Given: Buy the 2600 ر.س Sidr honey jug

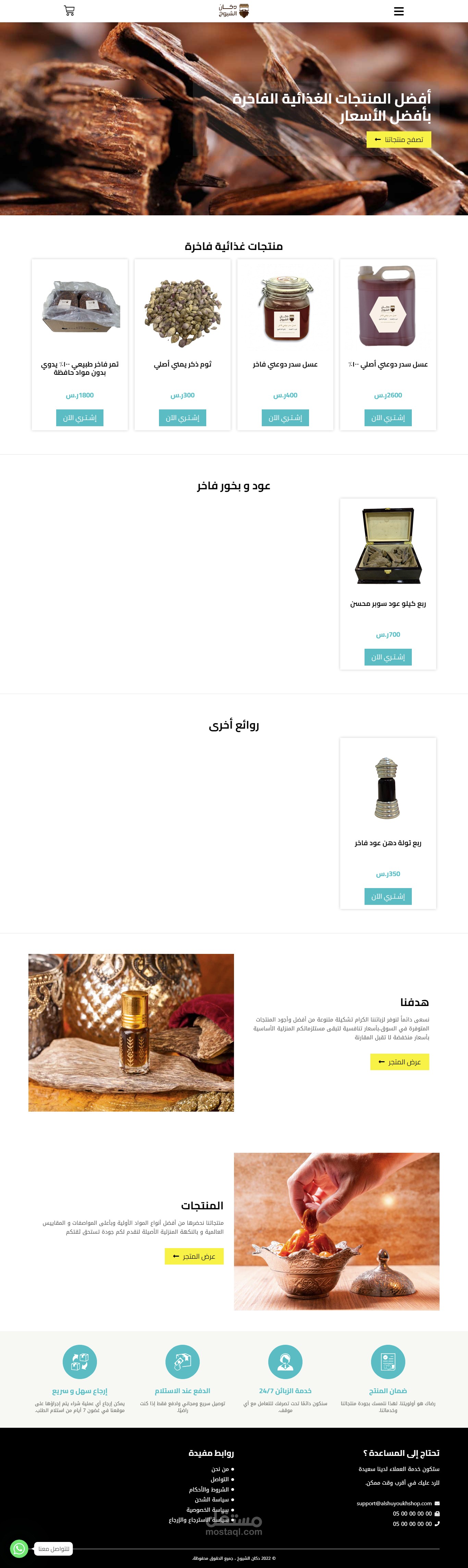Looking at the screenshot, I should point(388,418).
